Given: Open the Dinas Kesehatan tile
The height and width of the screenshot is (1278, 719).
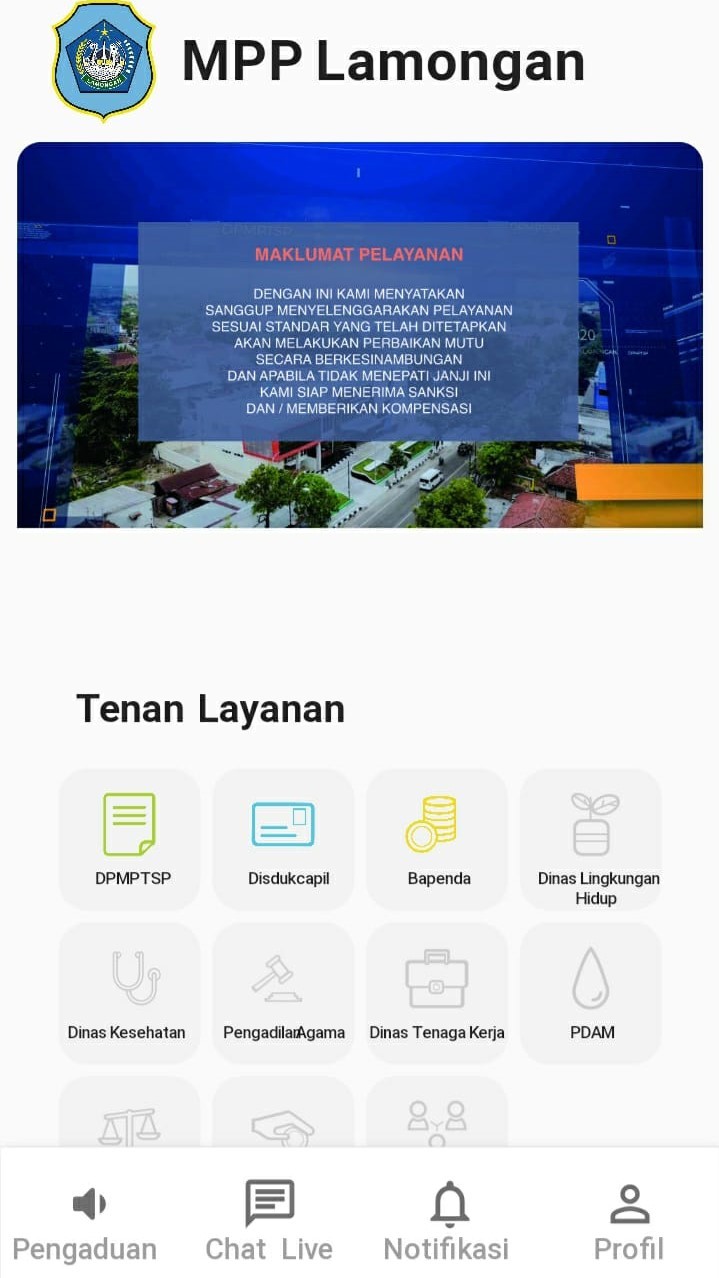Looking at the screenshot, I should tap(130, 992).
